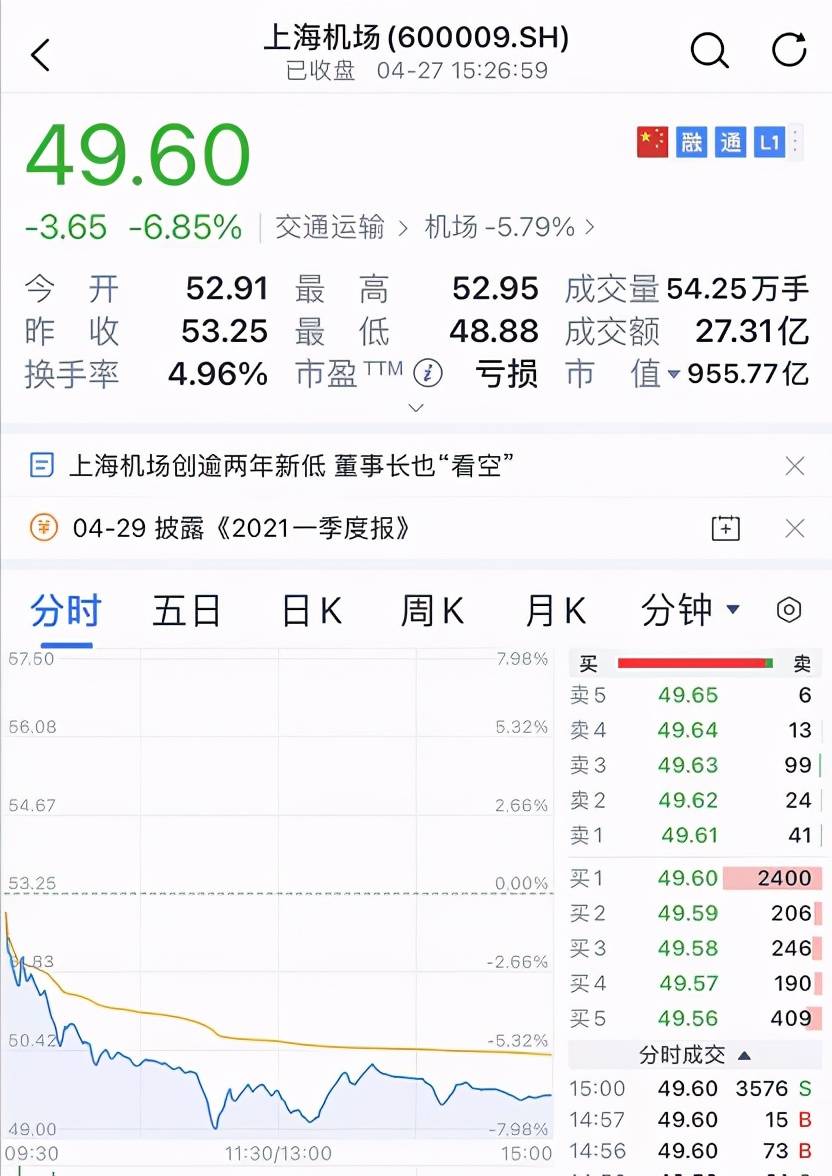Screen dimensions: 832x1176
Task: Refresh the stock quote
Action: pos(789,49)
